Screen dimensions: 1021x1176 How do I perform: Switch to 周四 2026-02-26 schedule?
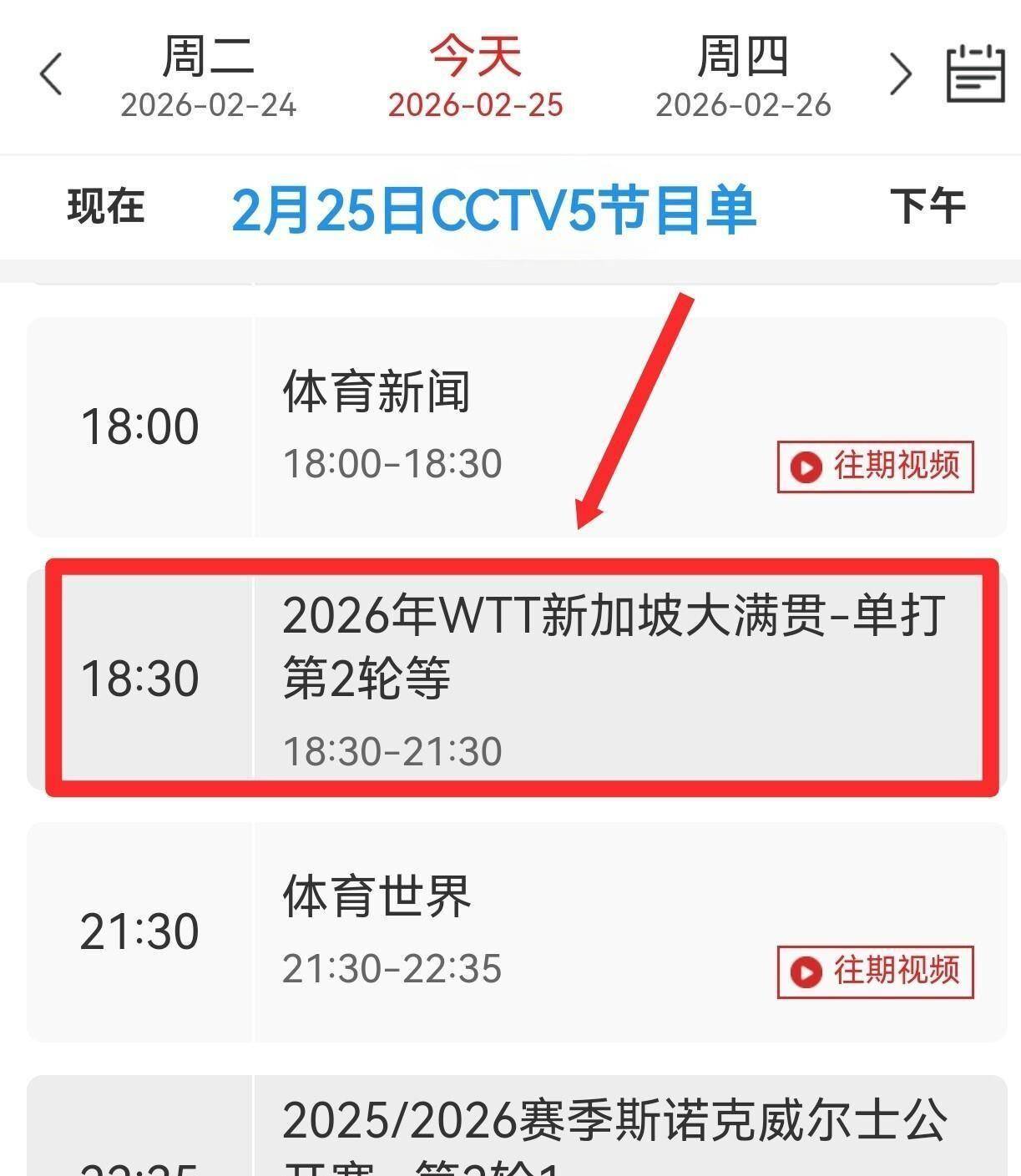click(743, 76)
